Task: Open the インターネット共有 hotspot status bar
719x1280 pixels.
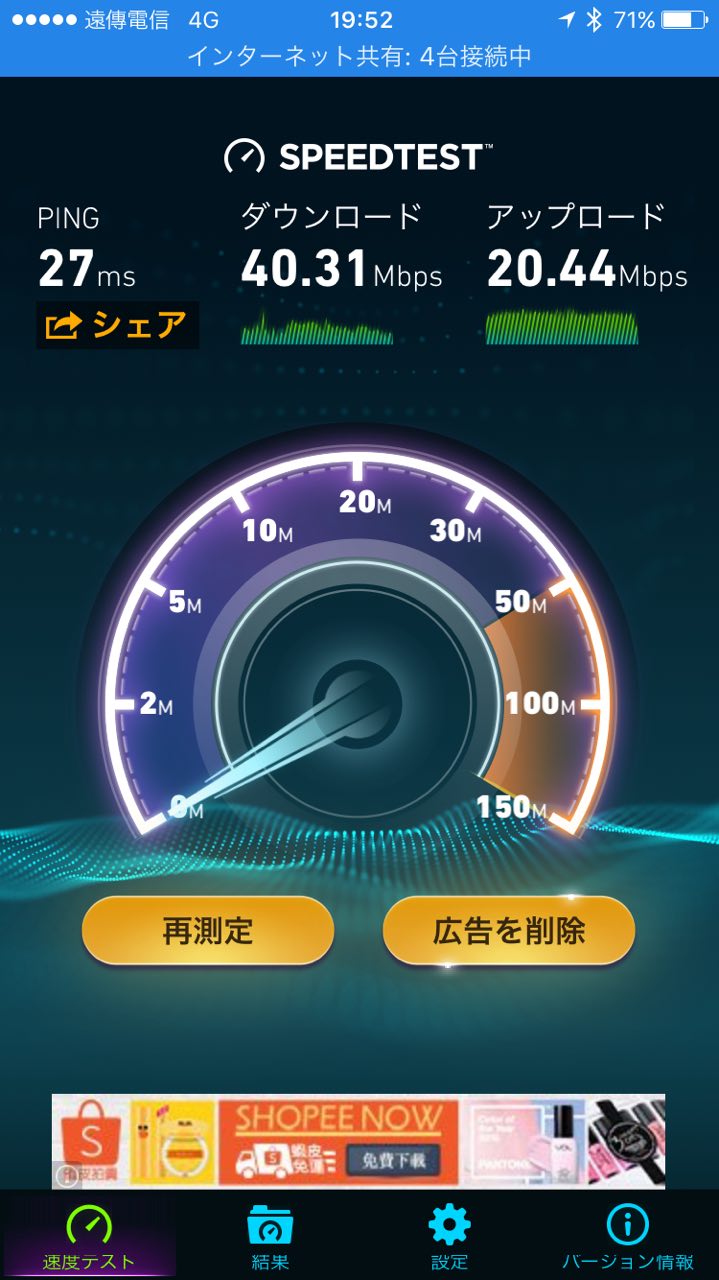Action: click(x=359, y=56)
